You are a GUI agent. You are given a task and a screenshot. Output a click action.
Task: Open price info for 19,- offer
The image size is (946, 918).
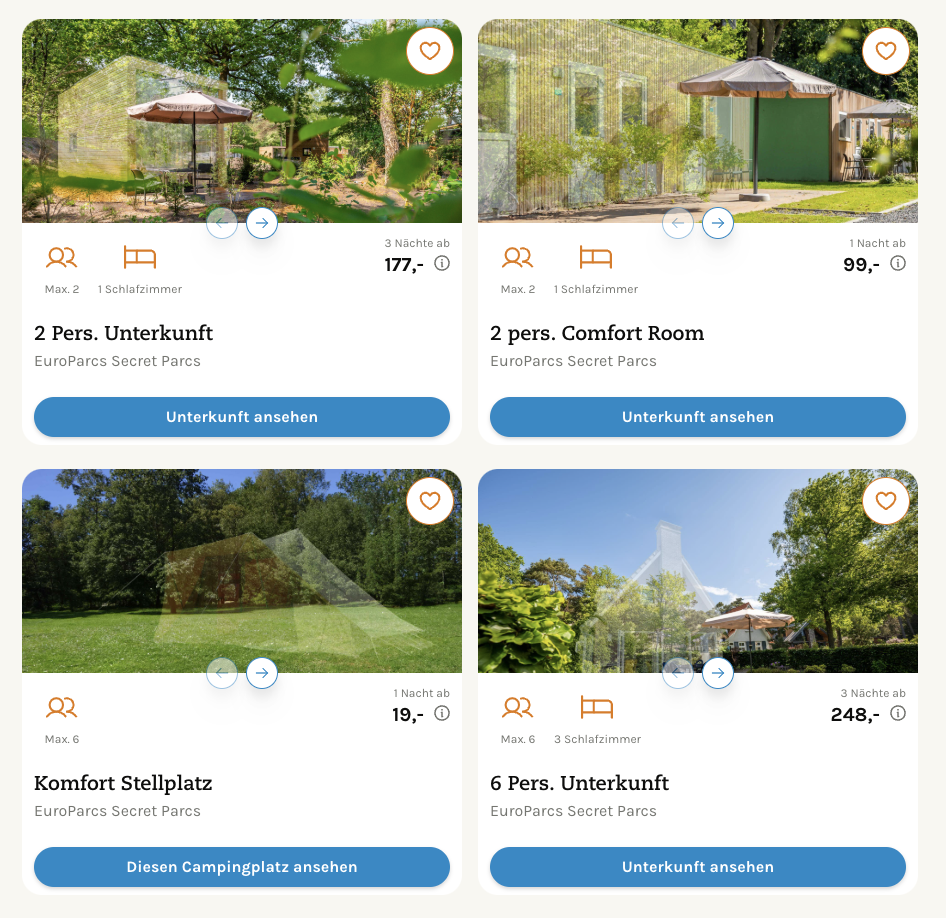(442, 714)
